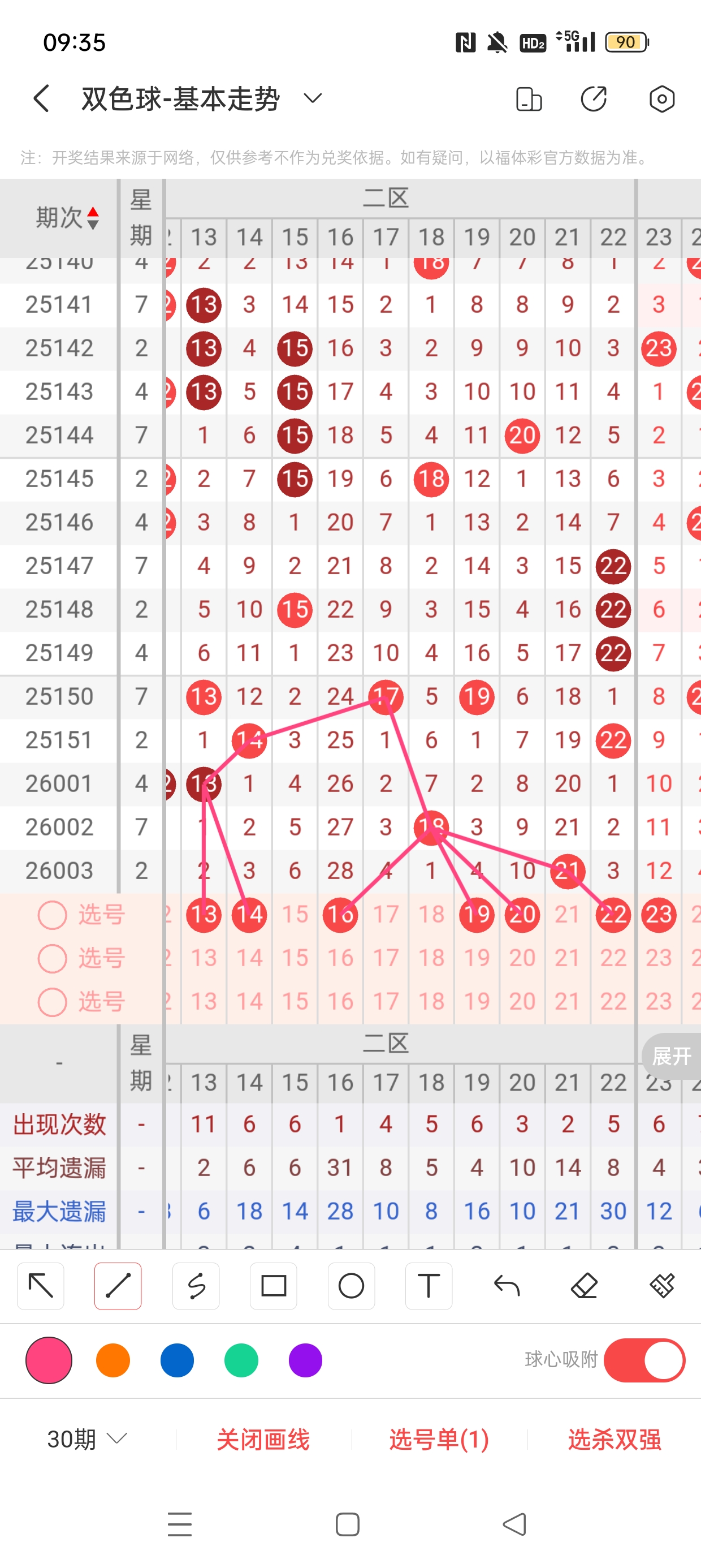Choose the blue drawing color
This screenshot has height=1568, width=701.
(x=177, y=1360)
